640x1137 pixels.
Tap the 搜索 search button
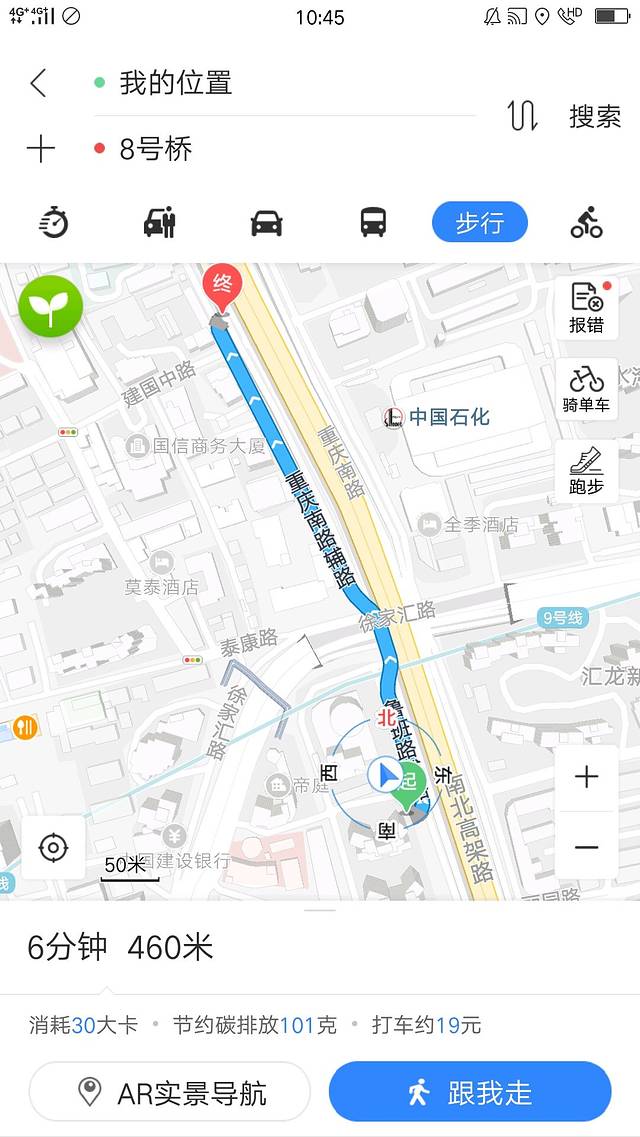tap(595, 116)
